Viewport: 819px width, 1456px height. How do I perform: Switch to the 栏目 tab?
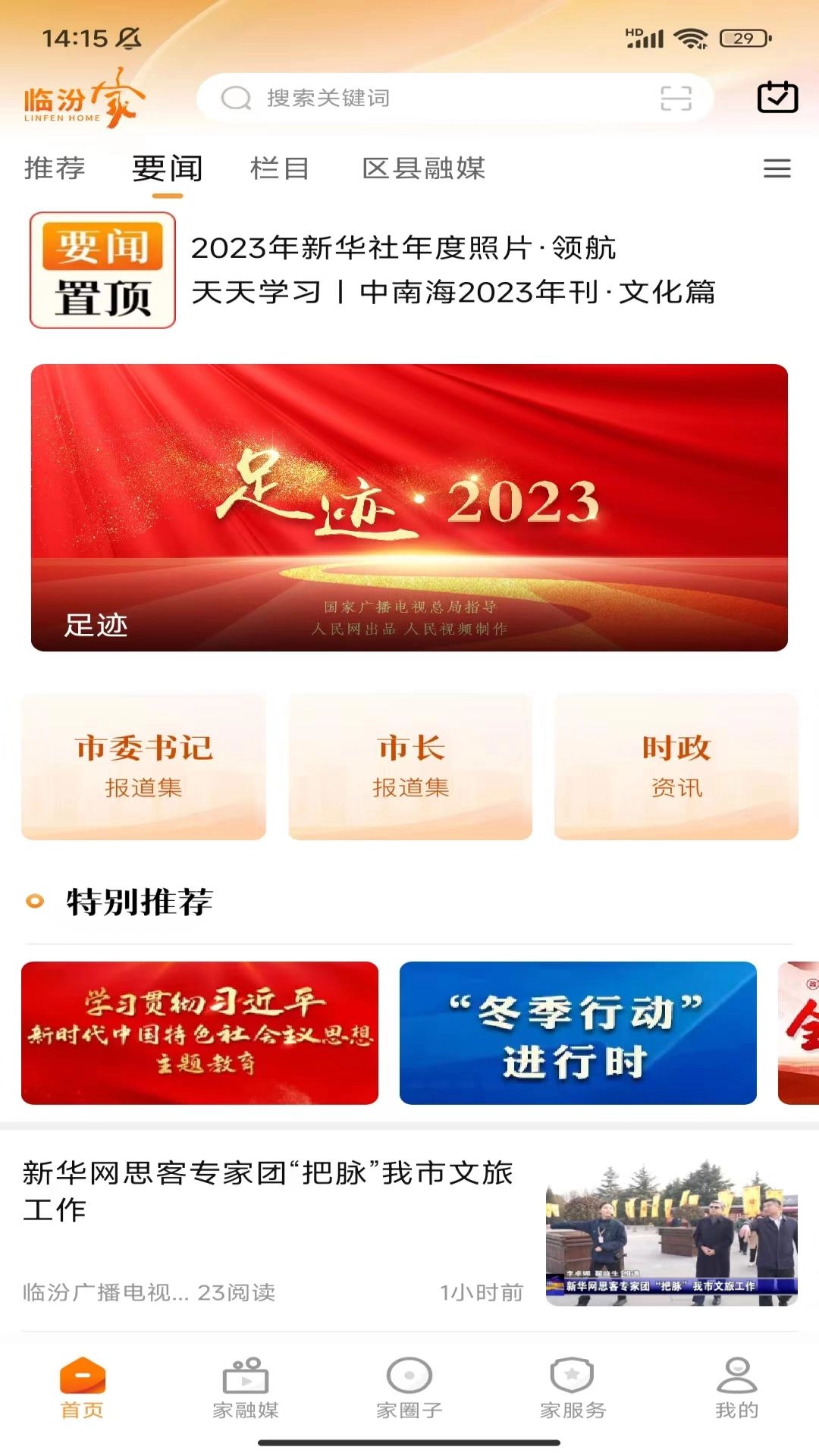pos(280,168)
